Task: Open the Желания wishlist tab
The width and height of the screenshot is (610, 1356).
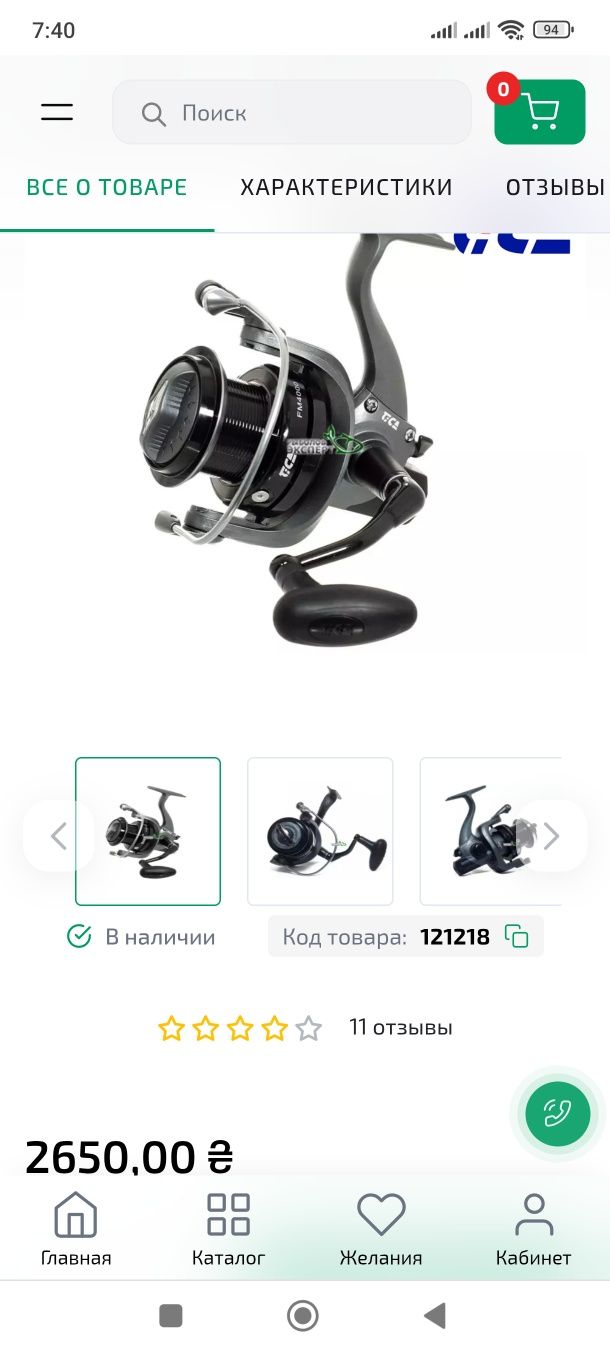Action: 381,1230
